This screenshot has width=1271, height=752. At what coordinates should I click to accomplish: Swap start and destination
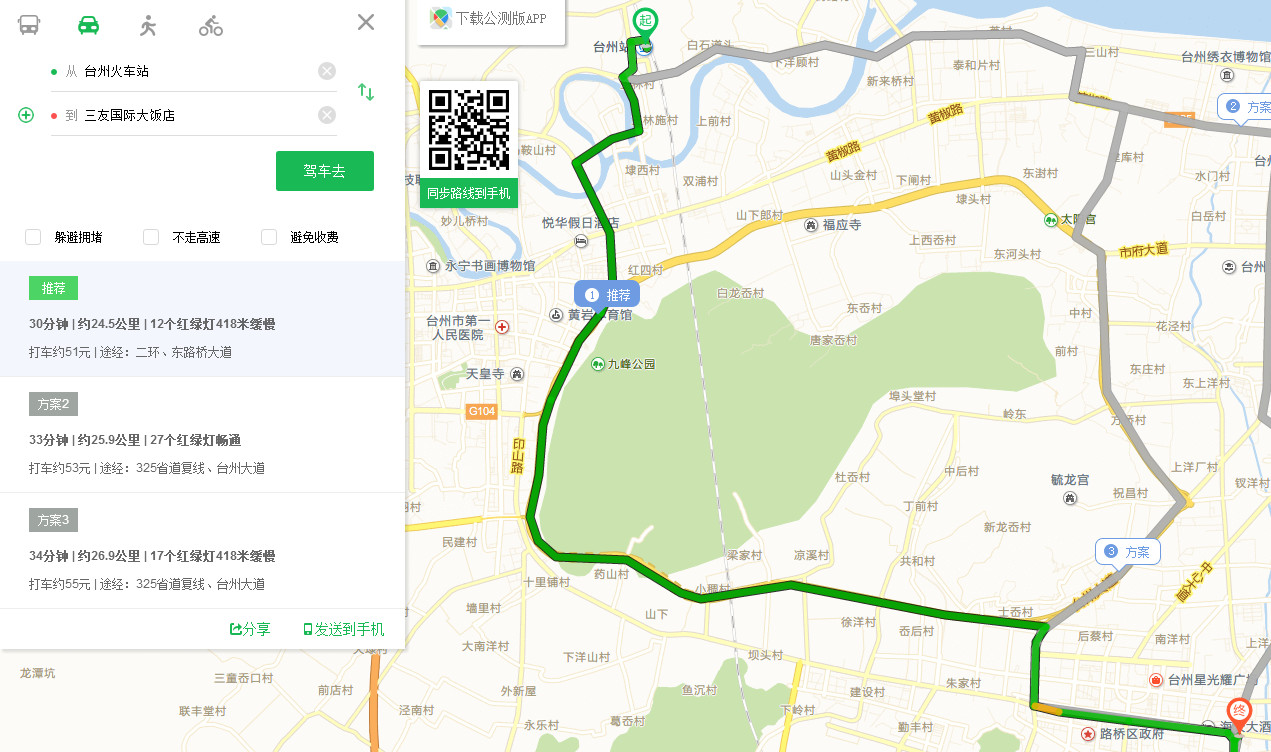pos(366,92)
